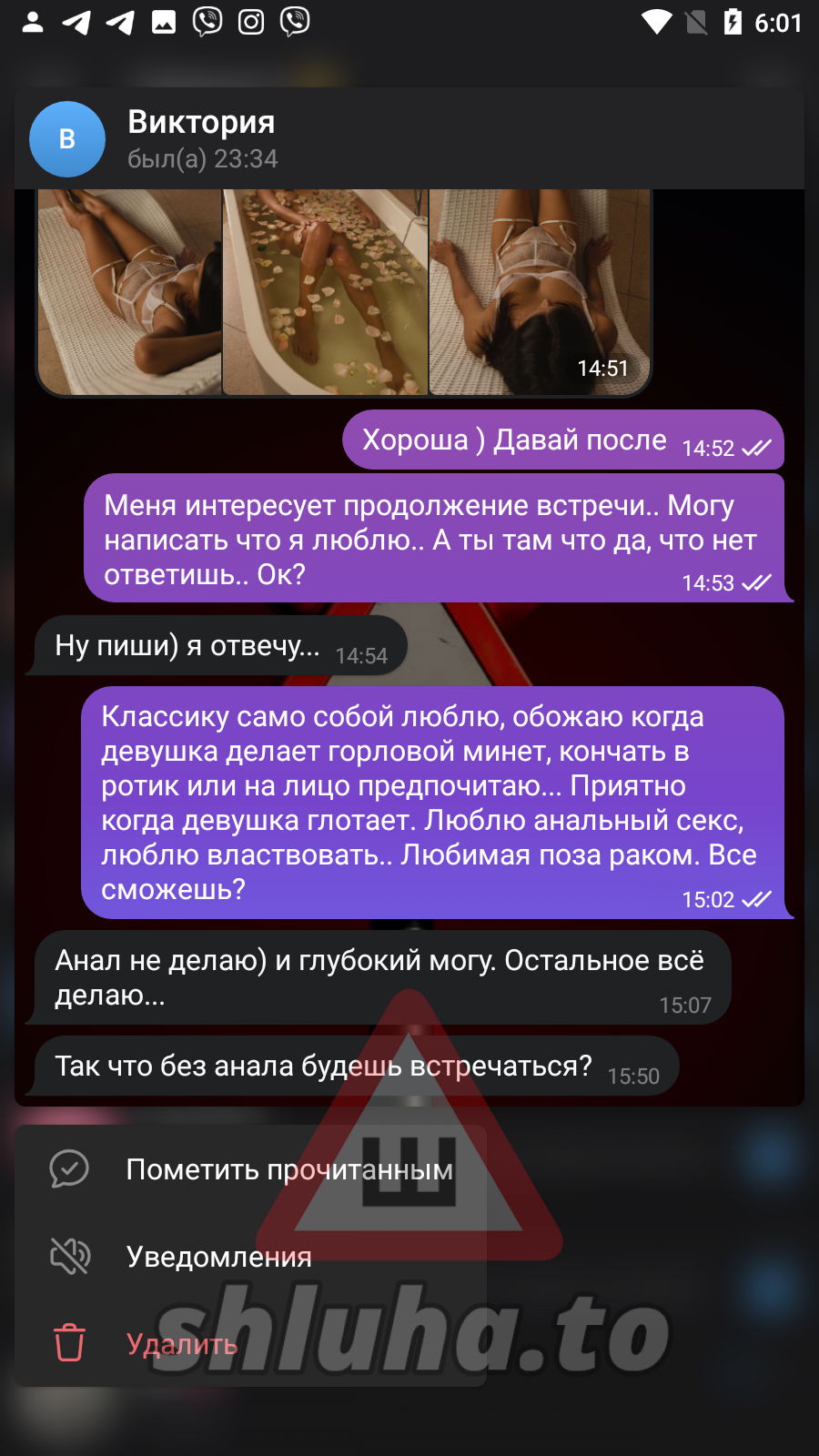Tap the Виктория profile avatar
The image size is (819, 1456).
click(67, 139)
